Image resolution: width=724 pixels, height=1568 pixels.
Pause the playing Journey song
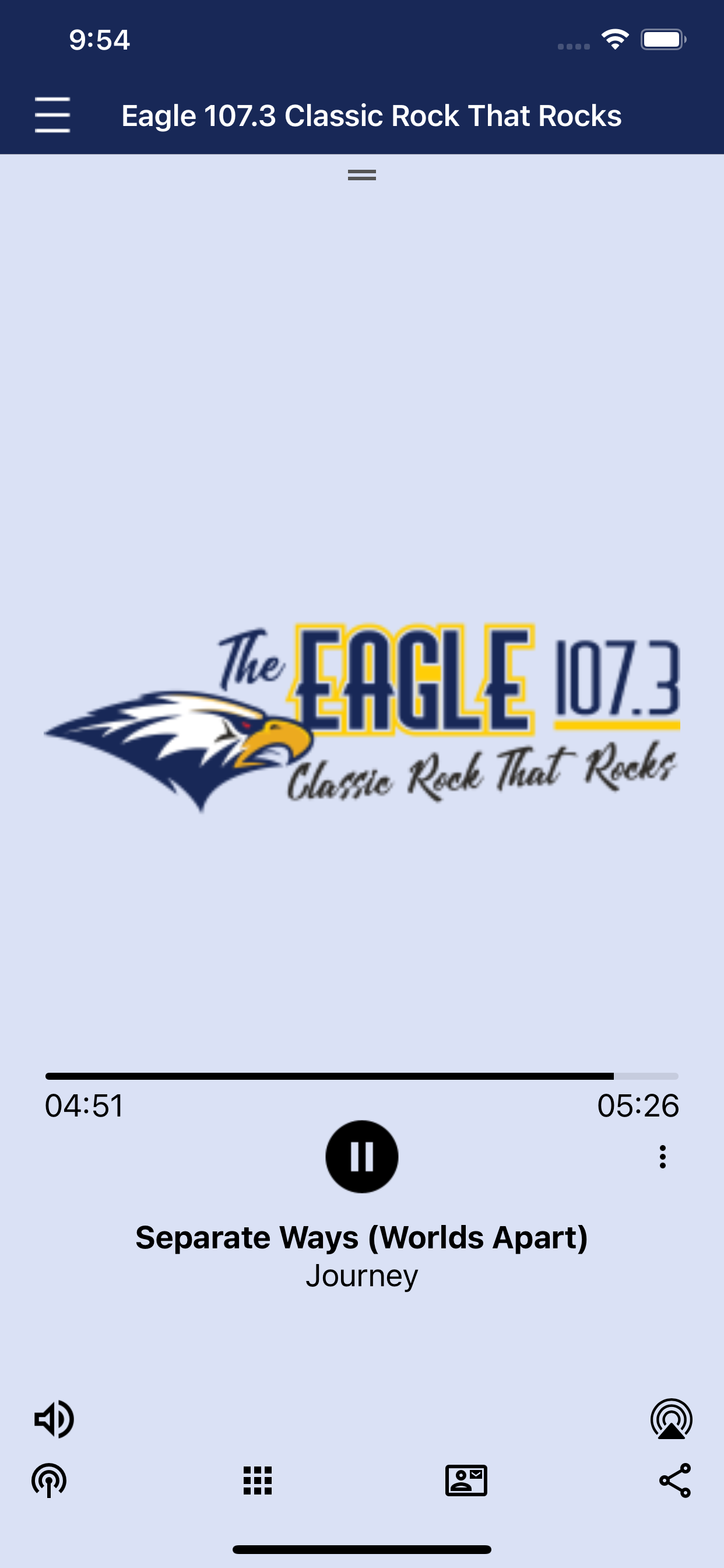click(362, 1157)
